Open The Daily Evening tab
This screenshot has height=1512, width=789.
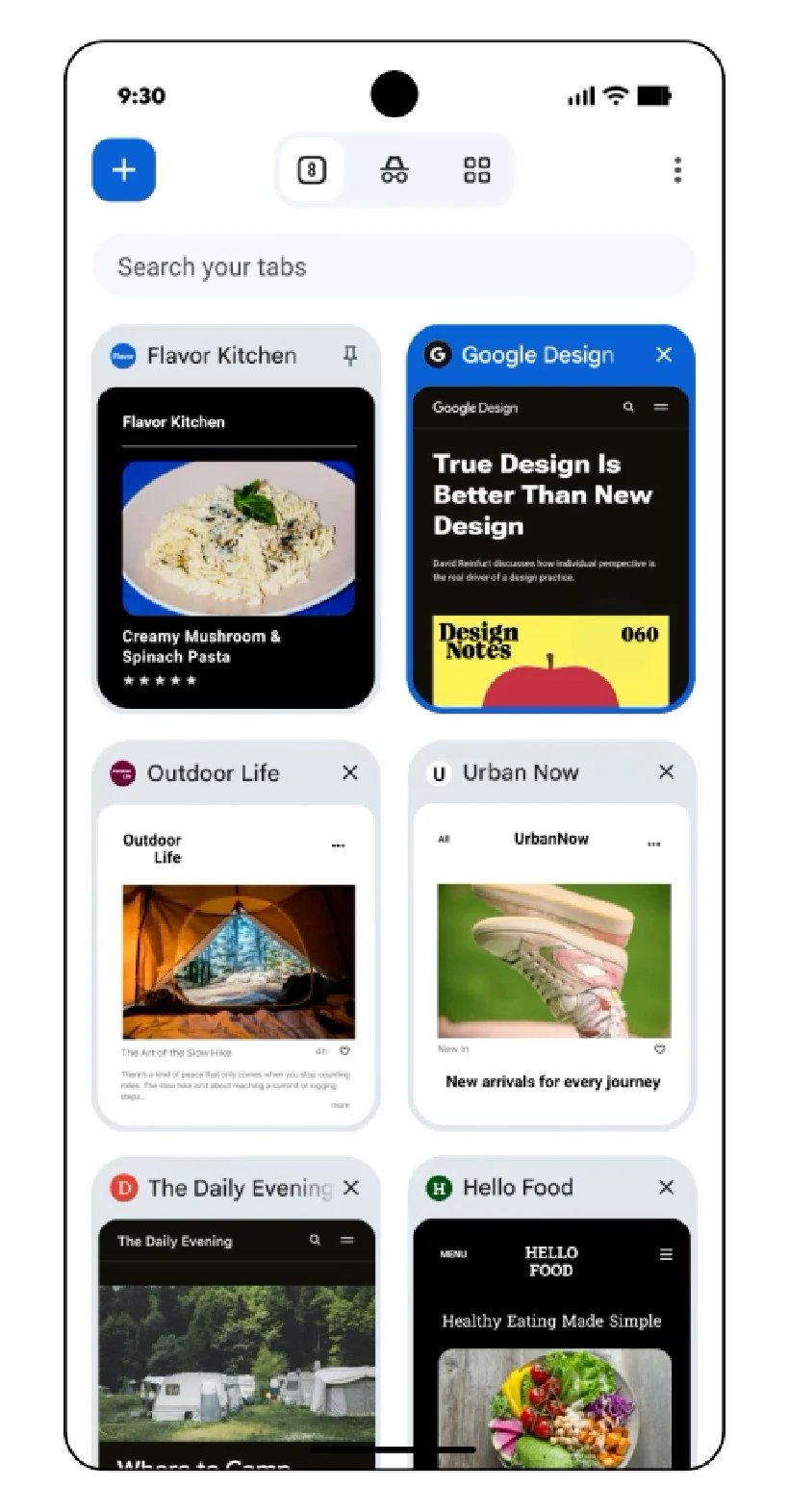point(236,1347)
